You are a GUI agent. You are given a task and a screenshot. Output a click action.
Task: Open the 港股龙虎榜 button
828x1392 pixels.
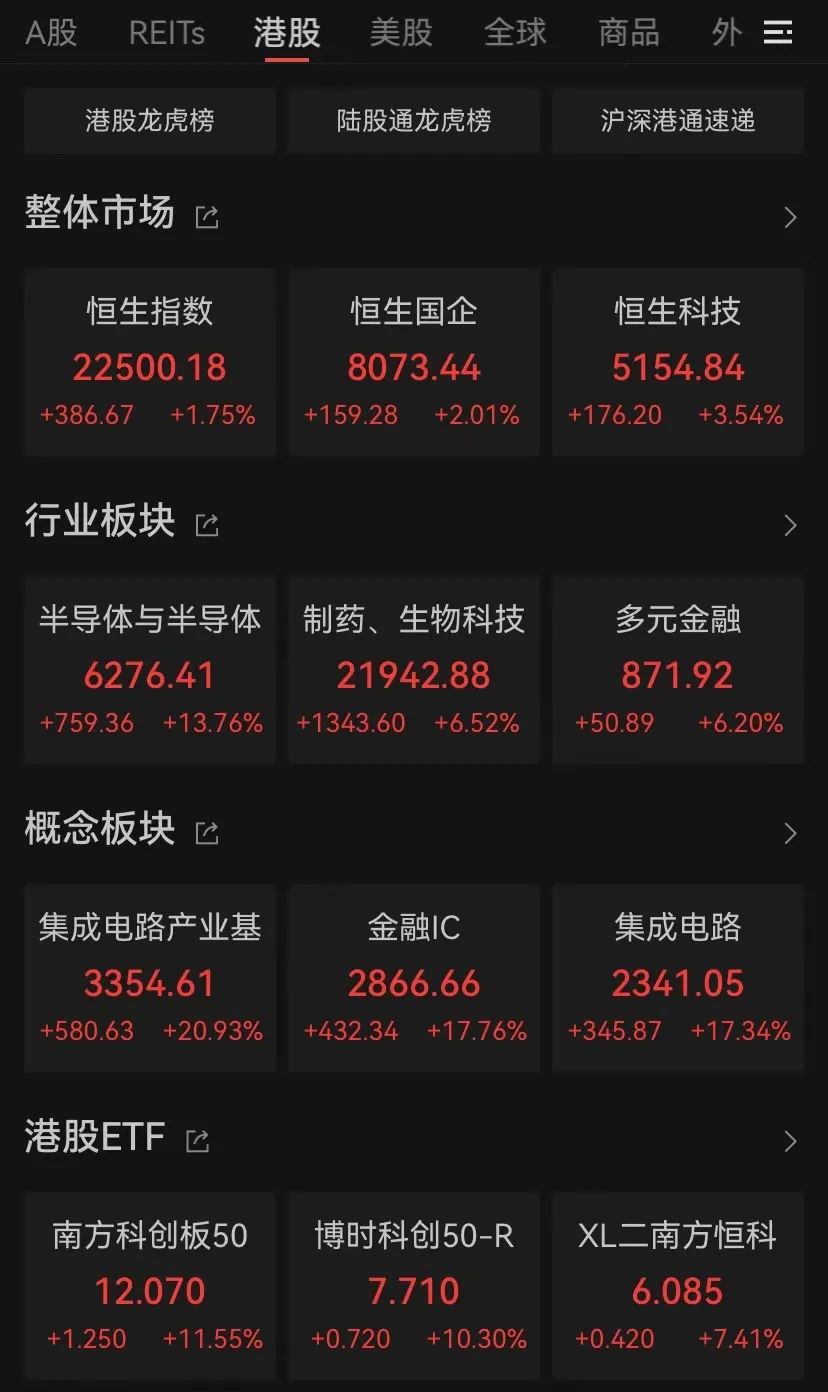149,121
